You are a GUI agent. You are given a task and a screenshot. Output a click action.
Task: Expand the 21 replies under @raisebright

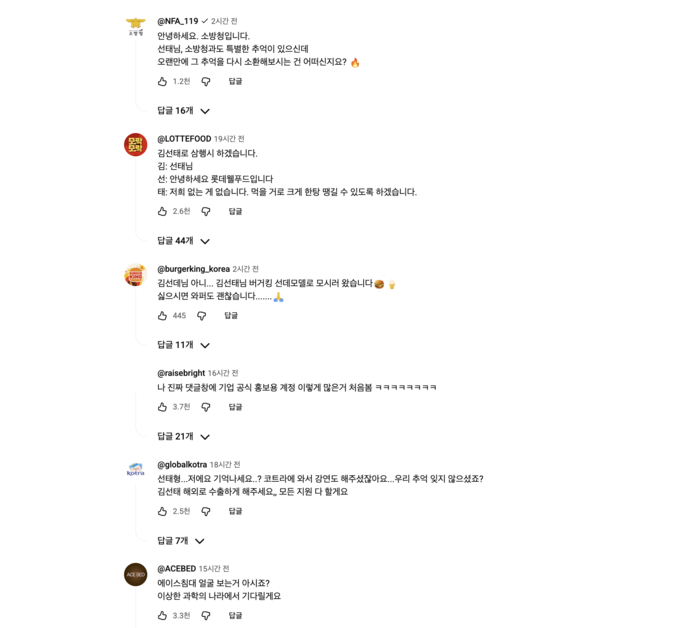183,437
